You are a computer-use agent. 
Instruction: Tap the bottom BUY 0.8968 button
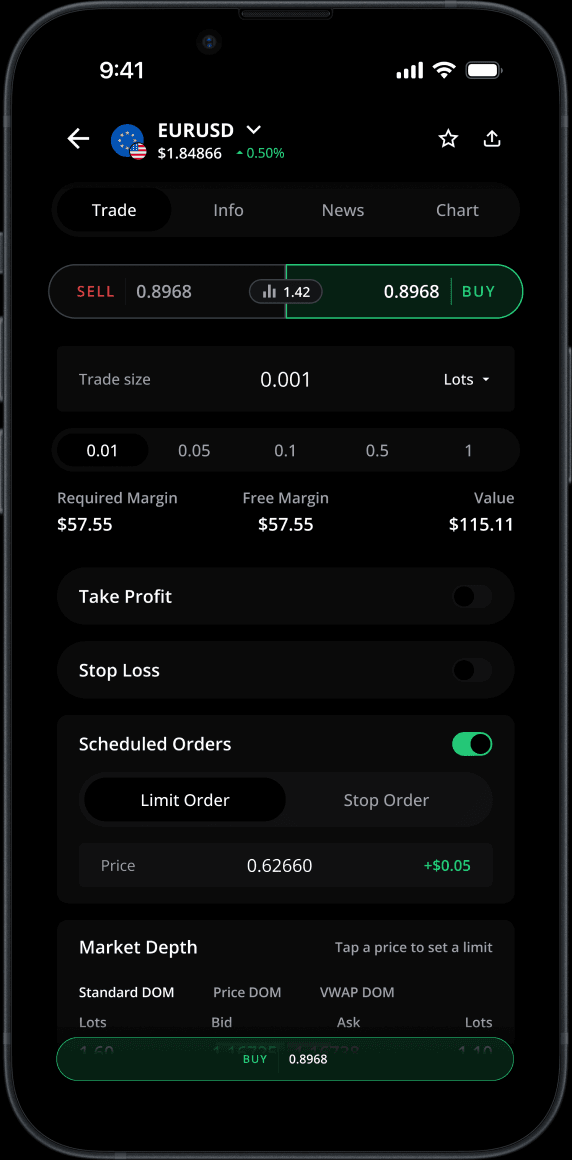(x=285, y=1059)
